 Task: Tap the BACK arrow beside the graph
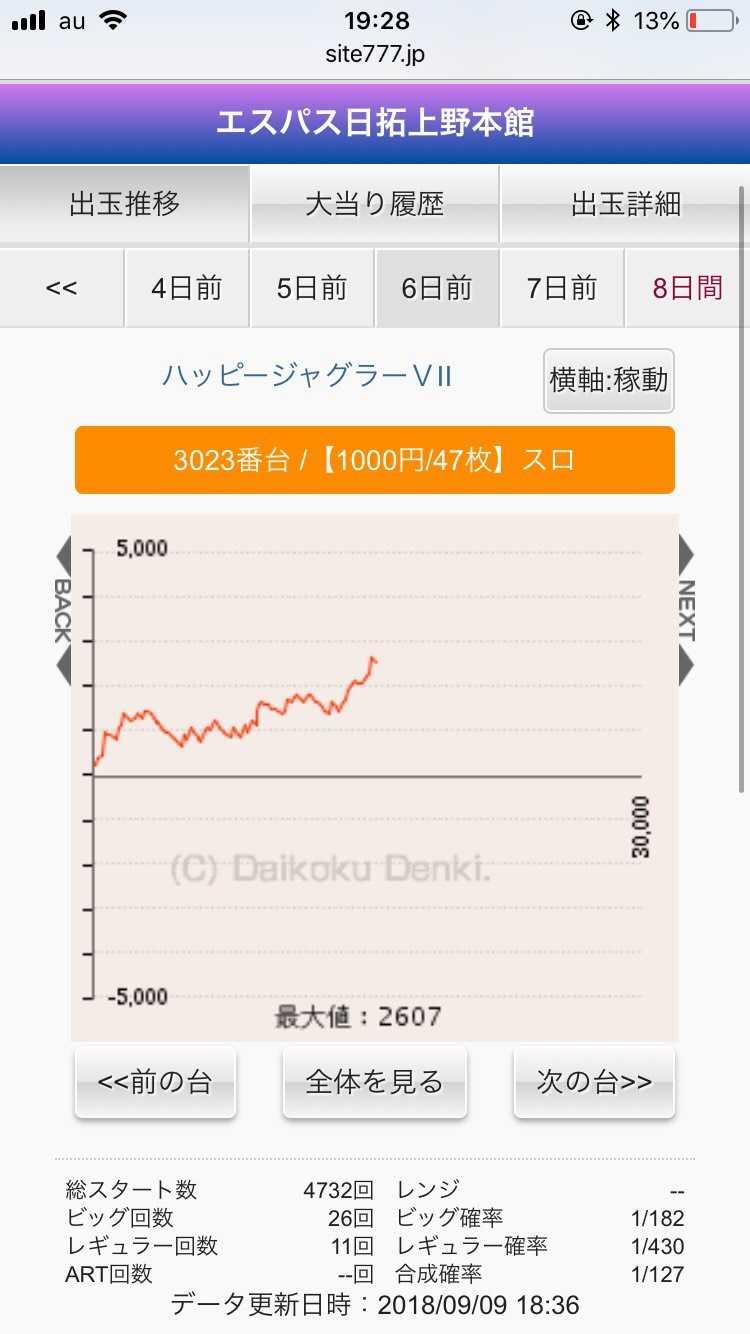point(62,610)
